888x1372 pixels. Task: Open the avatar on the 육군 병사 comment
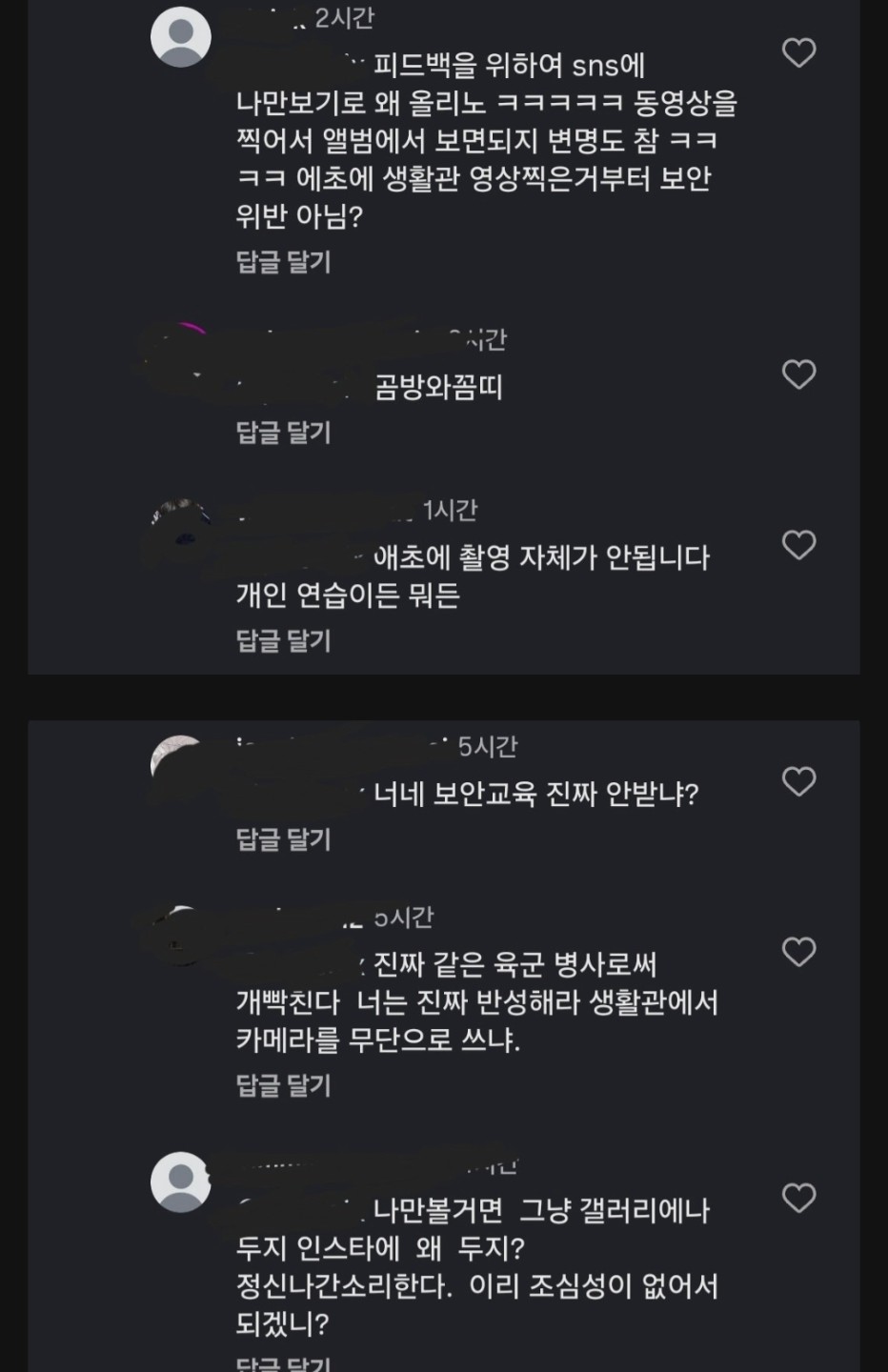click(x=181, y=934)
